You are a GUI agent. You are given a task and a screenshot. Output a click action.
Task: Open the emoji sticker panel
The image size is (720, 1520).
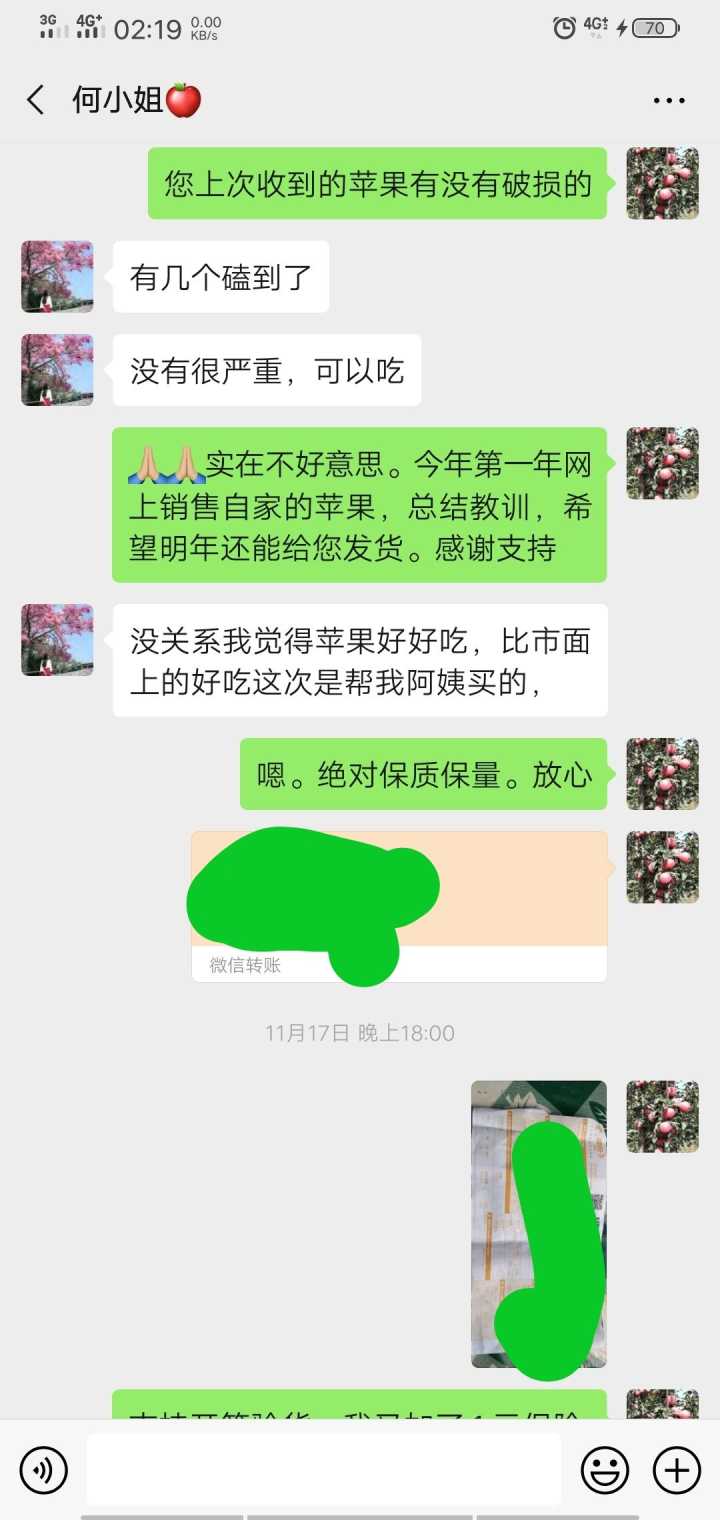pos(605,1470)
